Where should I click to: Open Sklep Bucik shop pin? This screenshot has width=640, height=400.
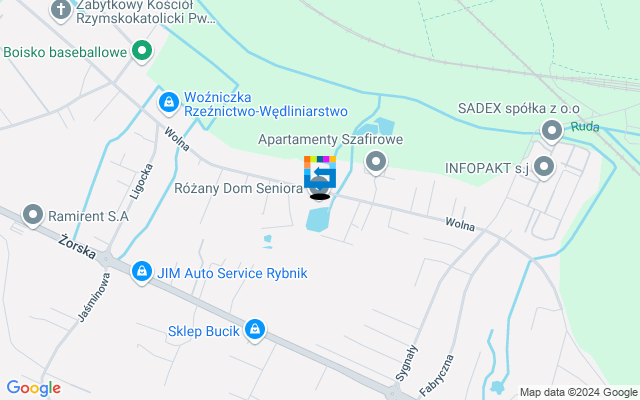pos(255,328)
